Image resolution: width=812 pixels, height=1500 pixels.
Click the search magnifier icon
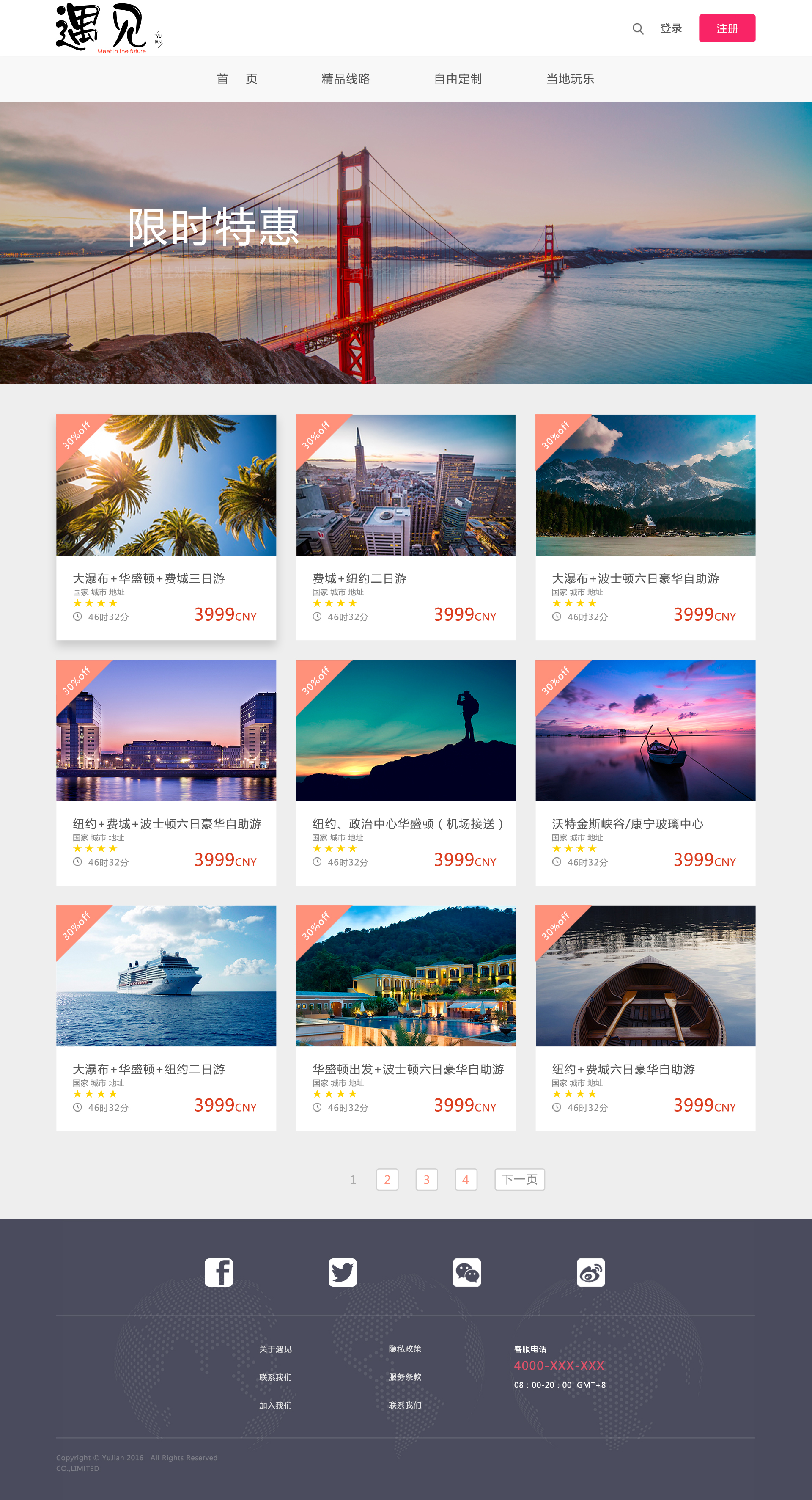pyautogui.click(x=638, y=28)
